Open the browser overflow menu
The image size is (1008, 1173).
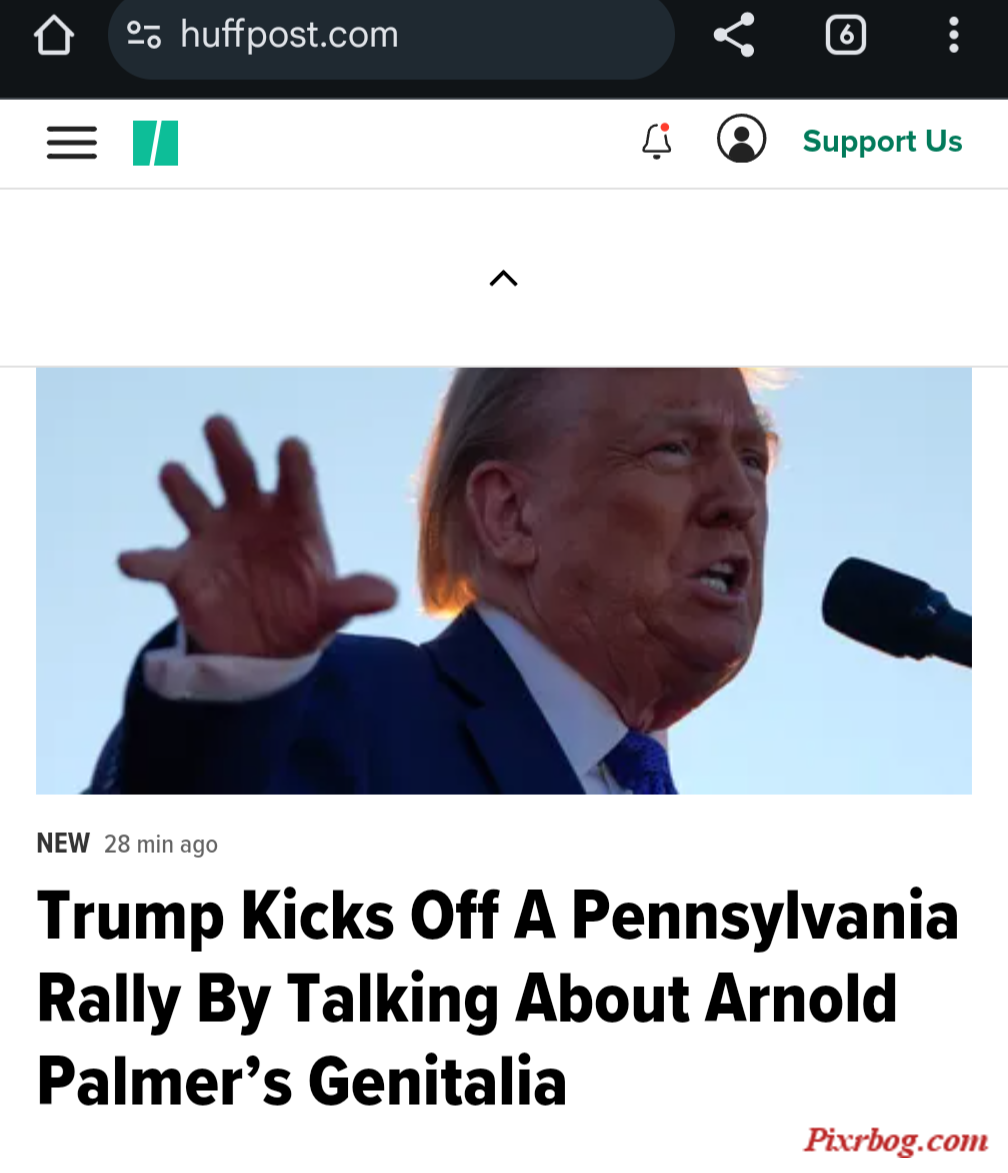coord(953,37)
